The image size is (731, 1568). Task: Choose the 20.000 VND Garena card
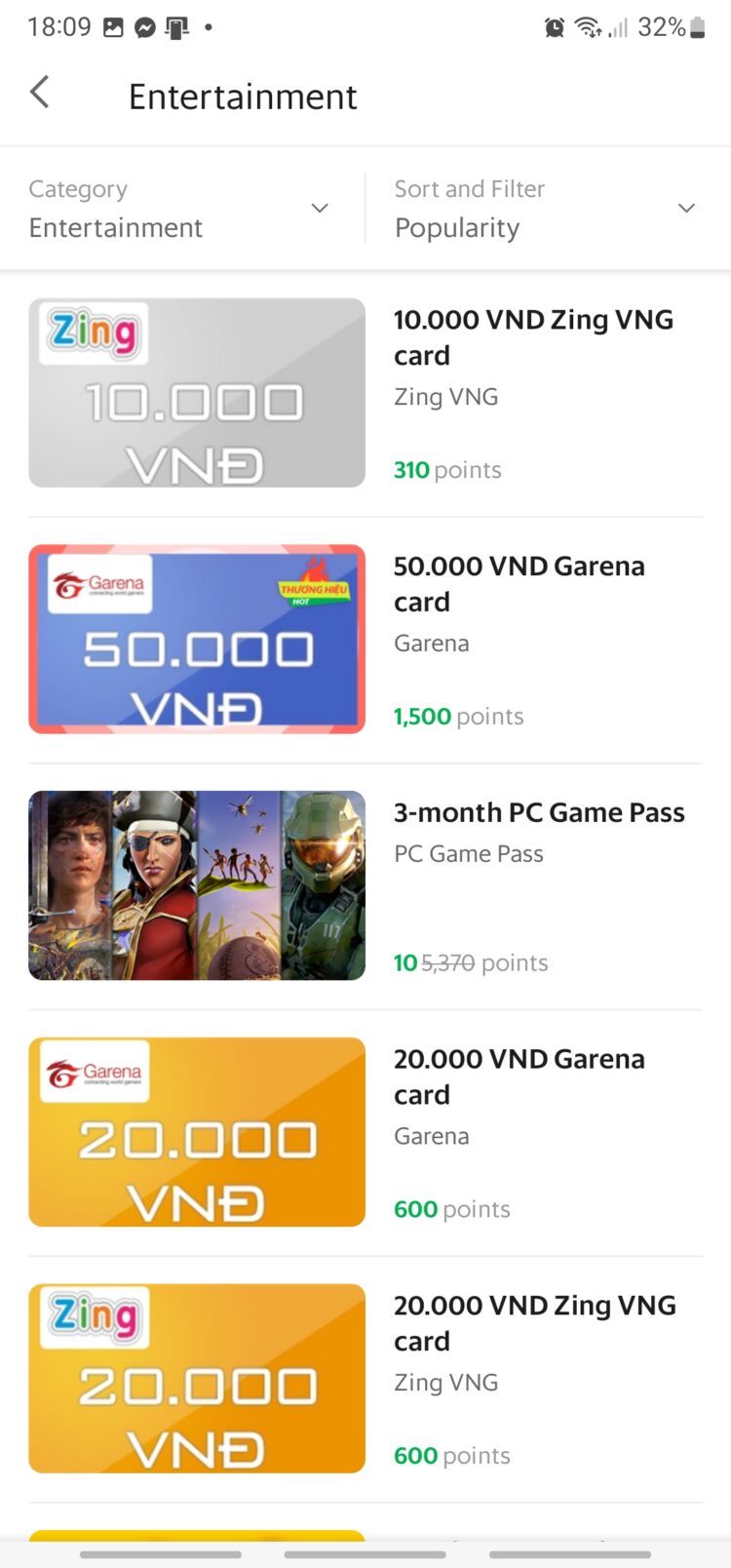point(365,1132)
